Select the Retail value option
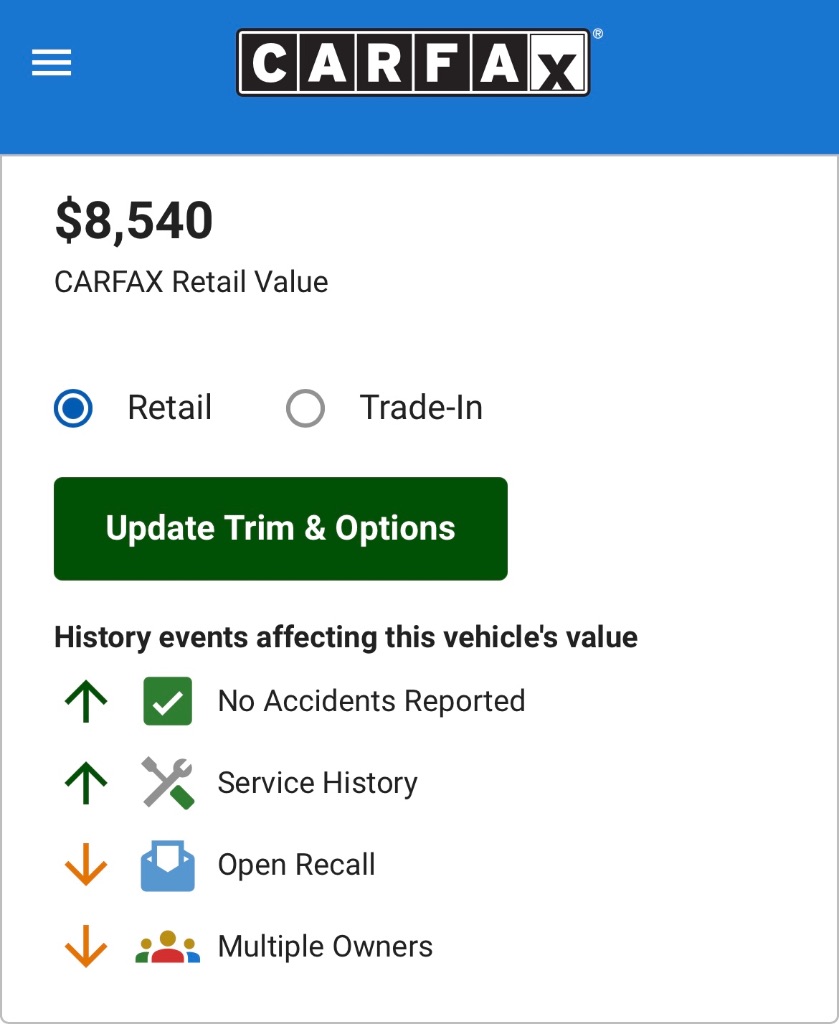The height and width of the screenshot is (1024, 839). click(x=74, y=408)
